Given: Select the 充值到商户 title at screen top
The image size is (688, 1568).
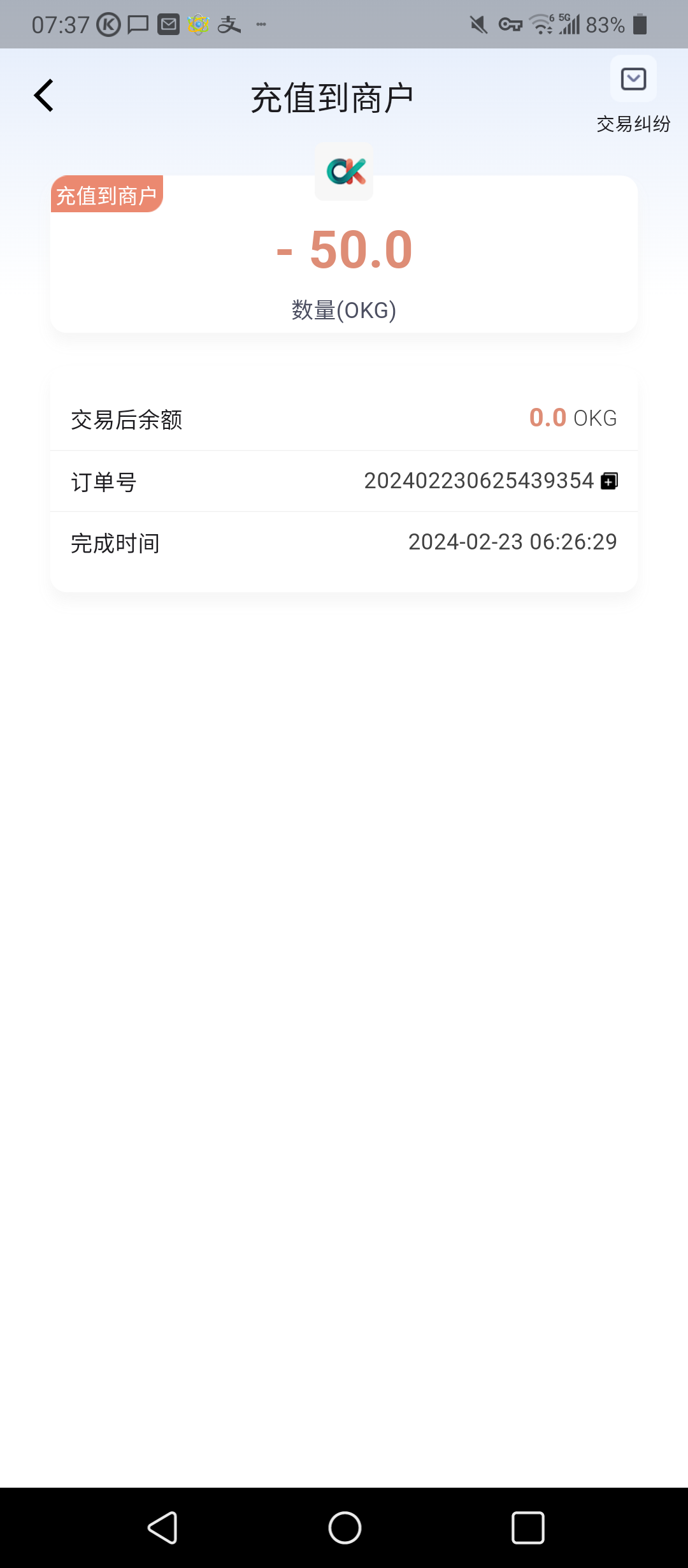Looking at the screenshot, I should click(332, 95).
